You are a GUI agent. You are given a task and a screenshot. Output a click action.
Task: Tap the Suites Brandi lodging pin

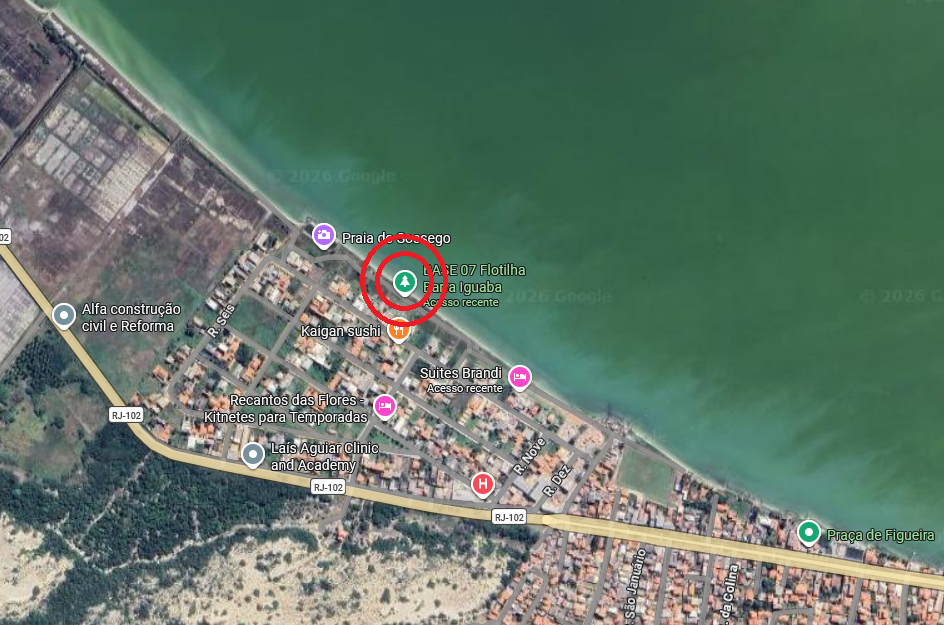tap(519, 377)
